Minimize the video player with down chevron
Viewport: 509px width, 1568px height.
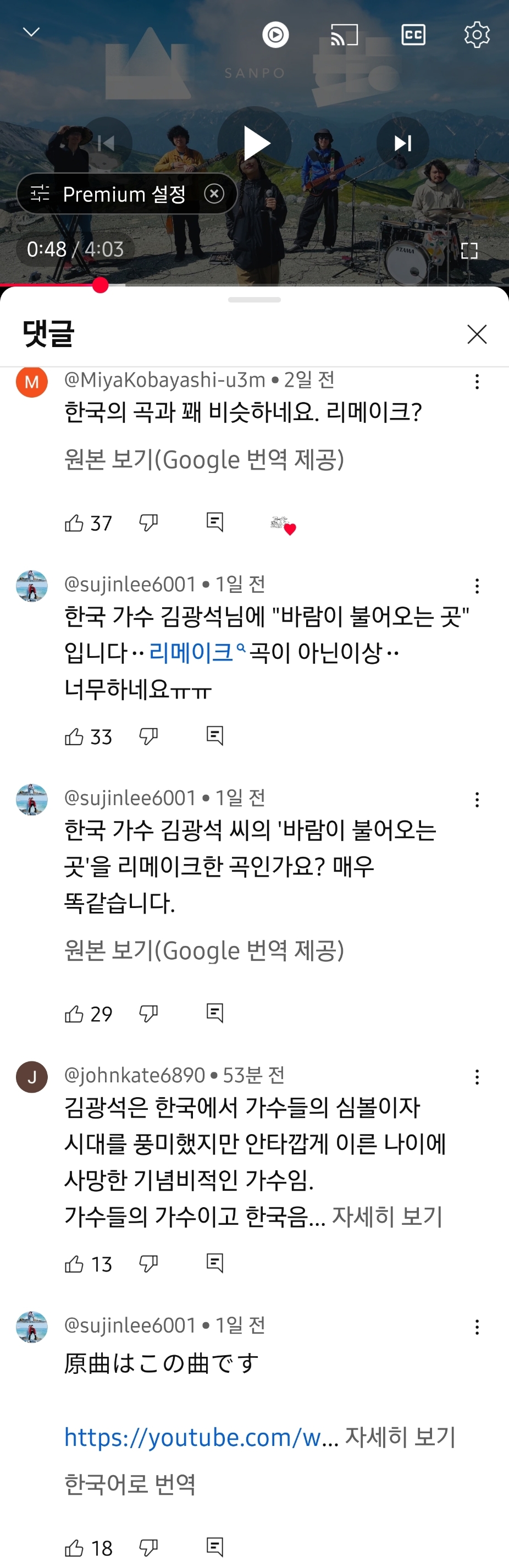pos(31,32)
